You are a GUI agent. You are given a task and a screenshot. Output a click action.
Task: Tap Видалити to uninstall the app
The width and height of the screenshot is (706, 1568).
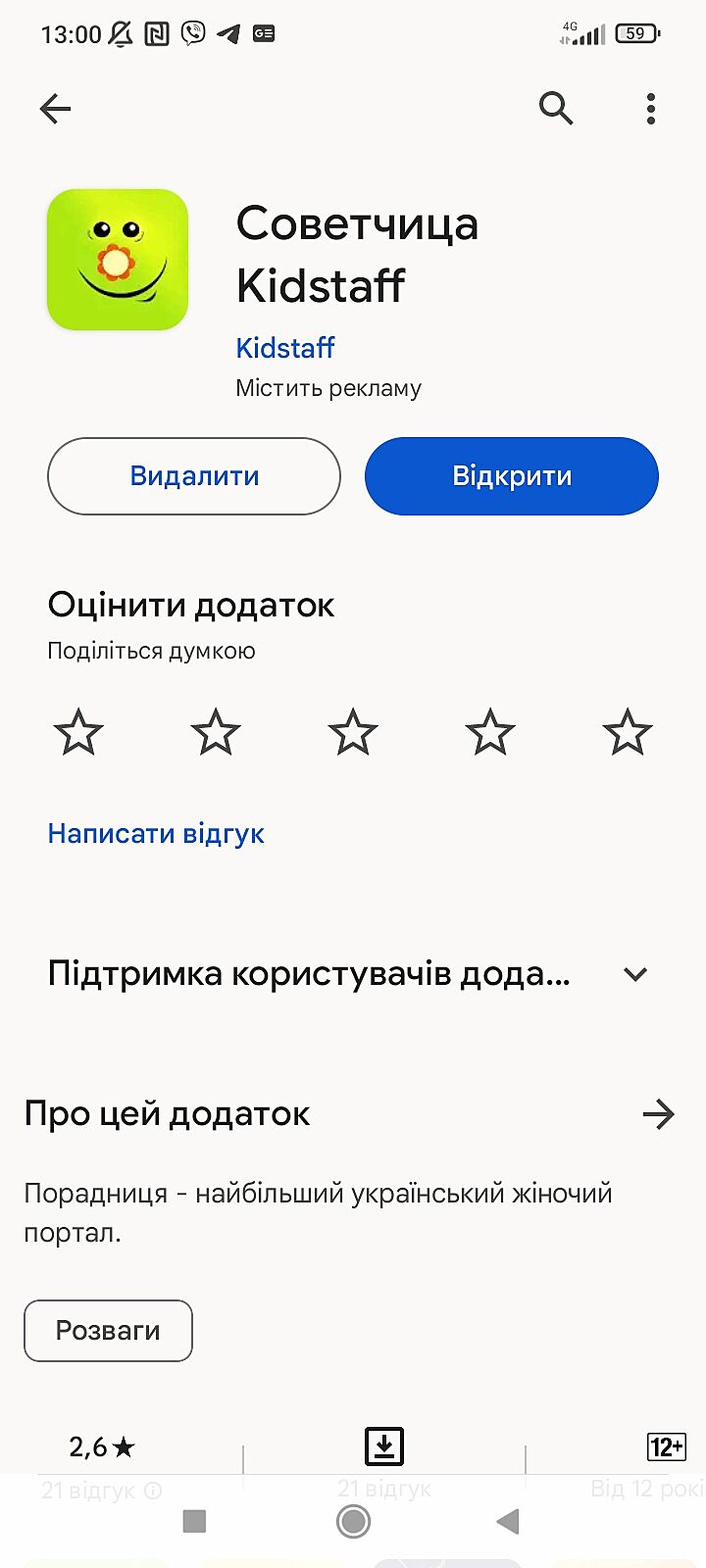pos(194,476)
